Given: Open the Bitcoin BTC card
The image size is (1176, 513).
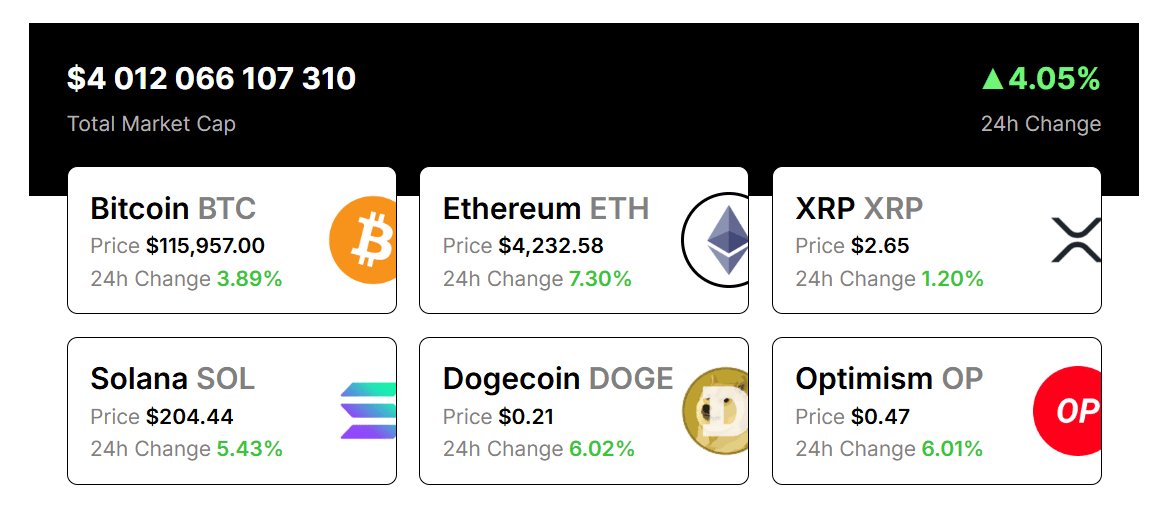Looking at the screenshot, I should pyautogui.click(x=231, y=240).
